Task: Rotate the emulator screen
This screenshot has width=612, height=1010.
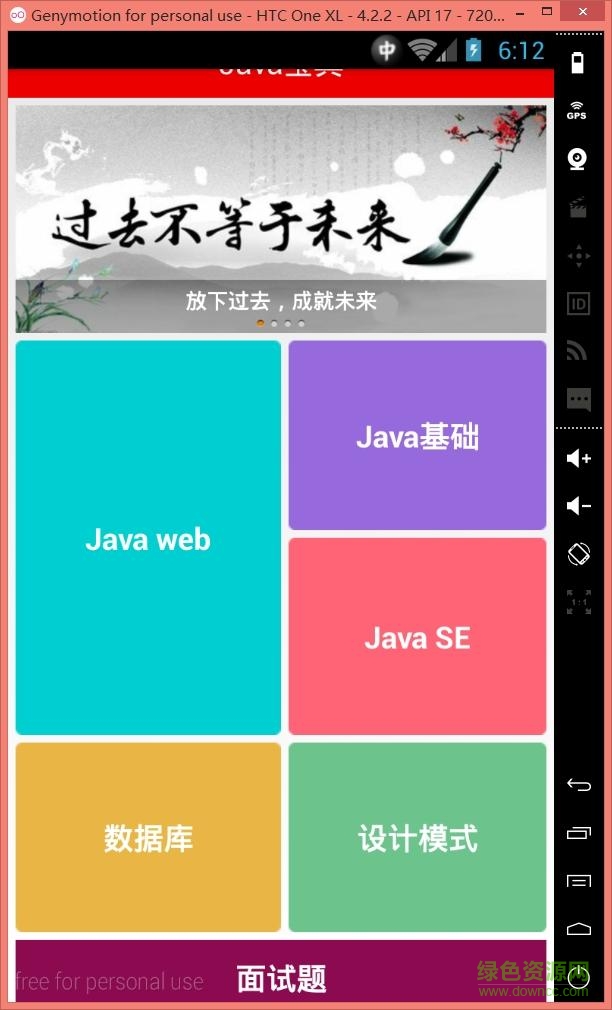Action: pos(578,553)
